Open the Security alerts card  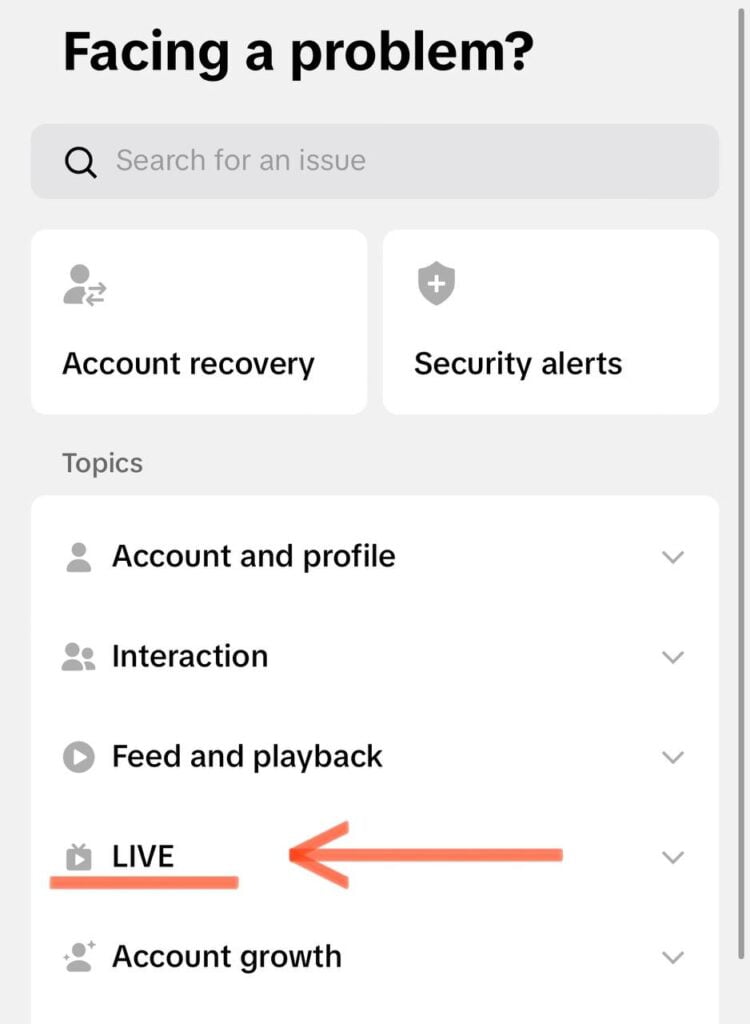click(550, 322)
